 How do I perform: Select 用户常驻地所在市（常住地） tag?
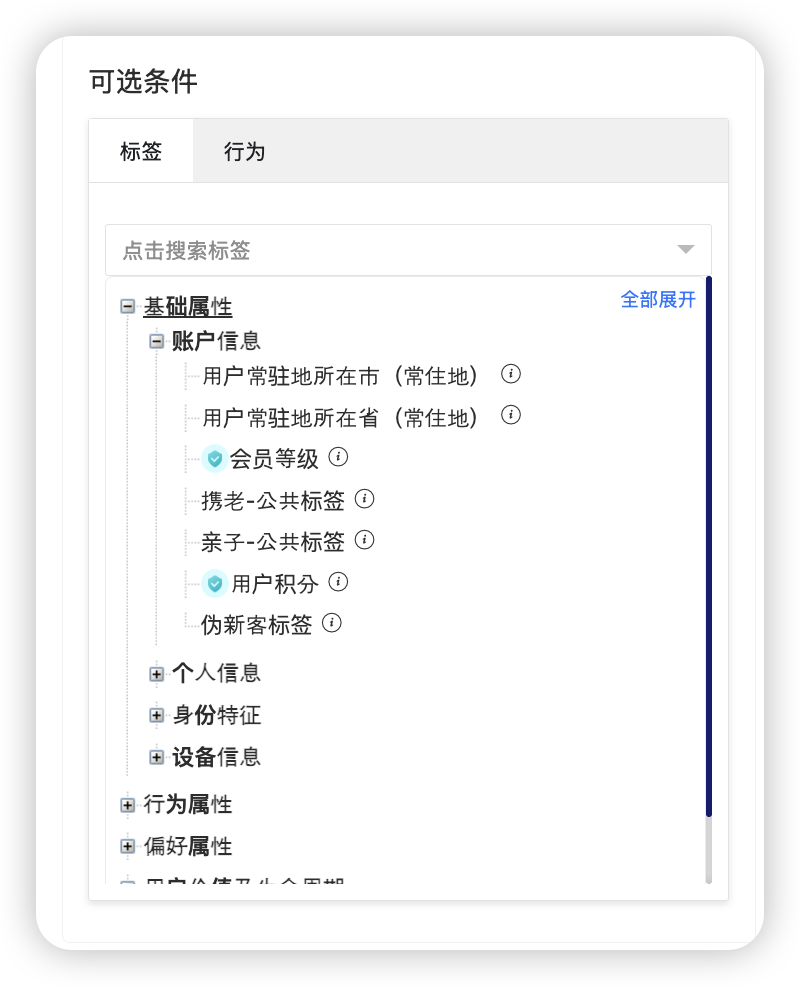[340, 376]
